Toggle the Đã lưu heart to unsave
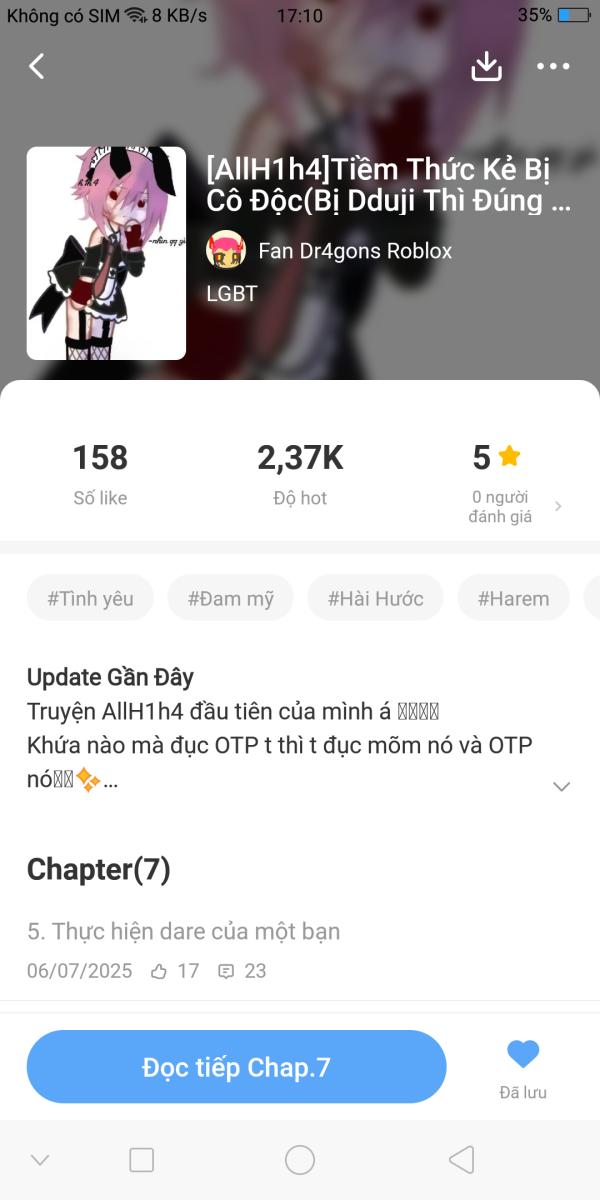This screenshot has height=1200, width=600. click(523, 1064)
